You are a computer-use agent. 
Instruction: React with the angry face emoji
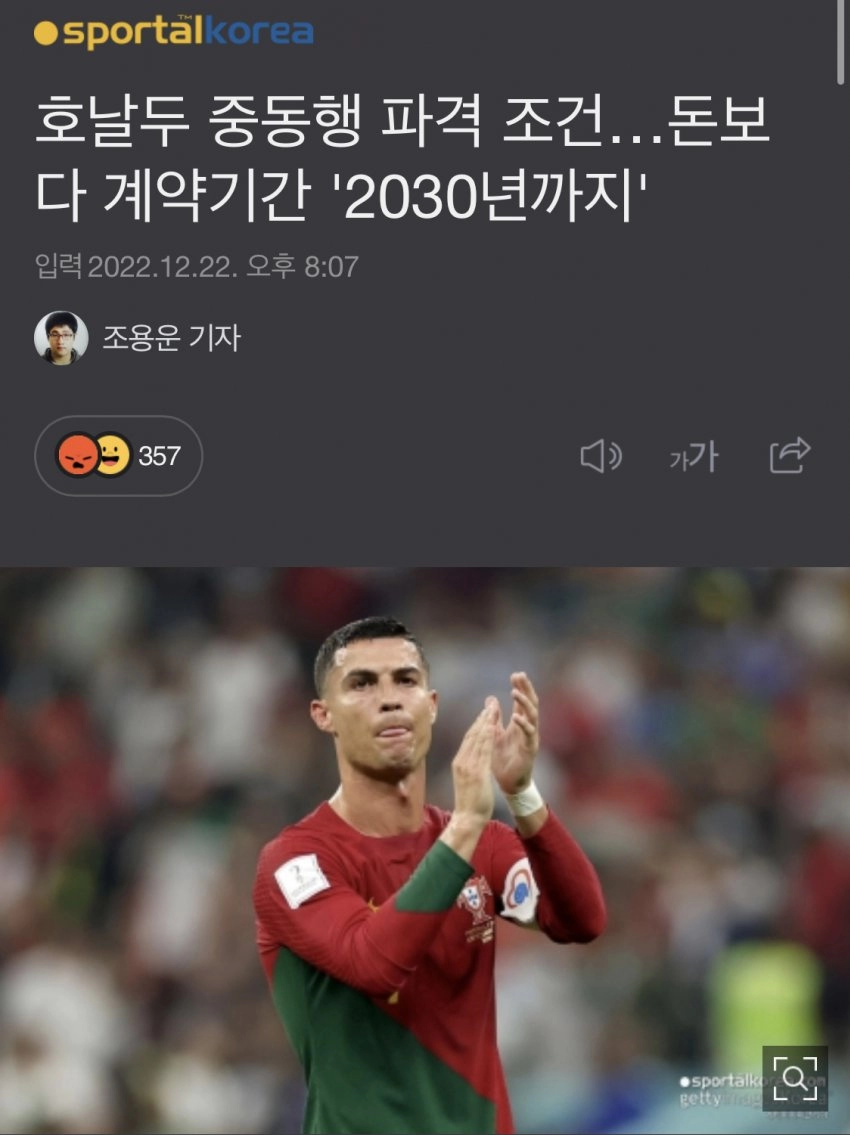[78, 456]
